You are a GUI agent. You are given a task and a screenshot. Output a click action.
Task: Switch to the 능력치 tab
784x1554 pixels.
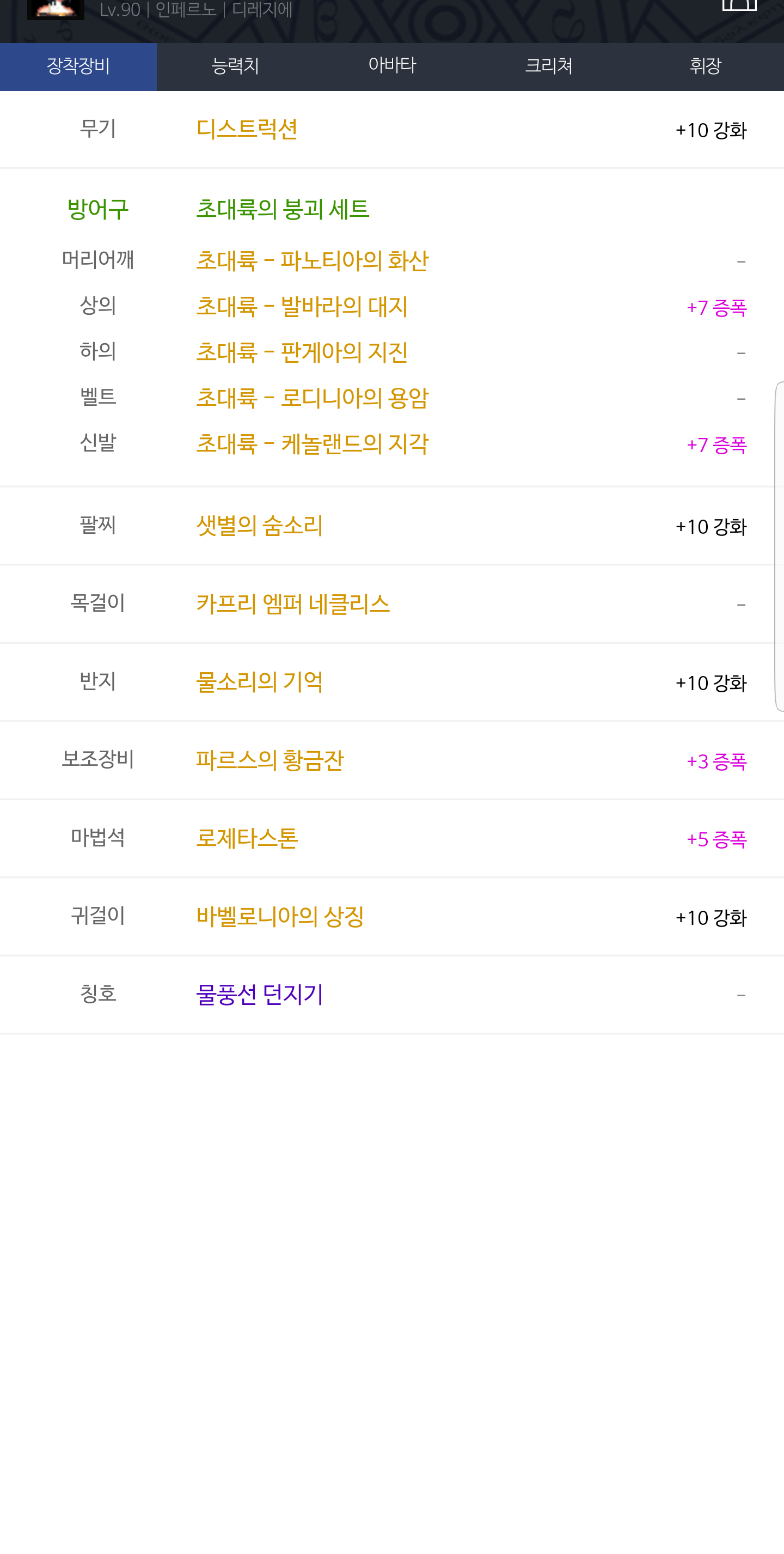point(235,66)
